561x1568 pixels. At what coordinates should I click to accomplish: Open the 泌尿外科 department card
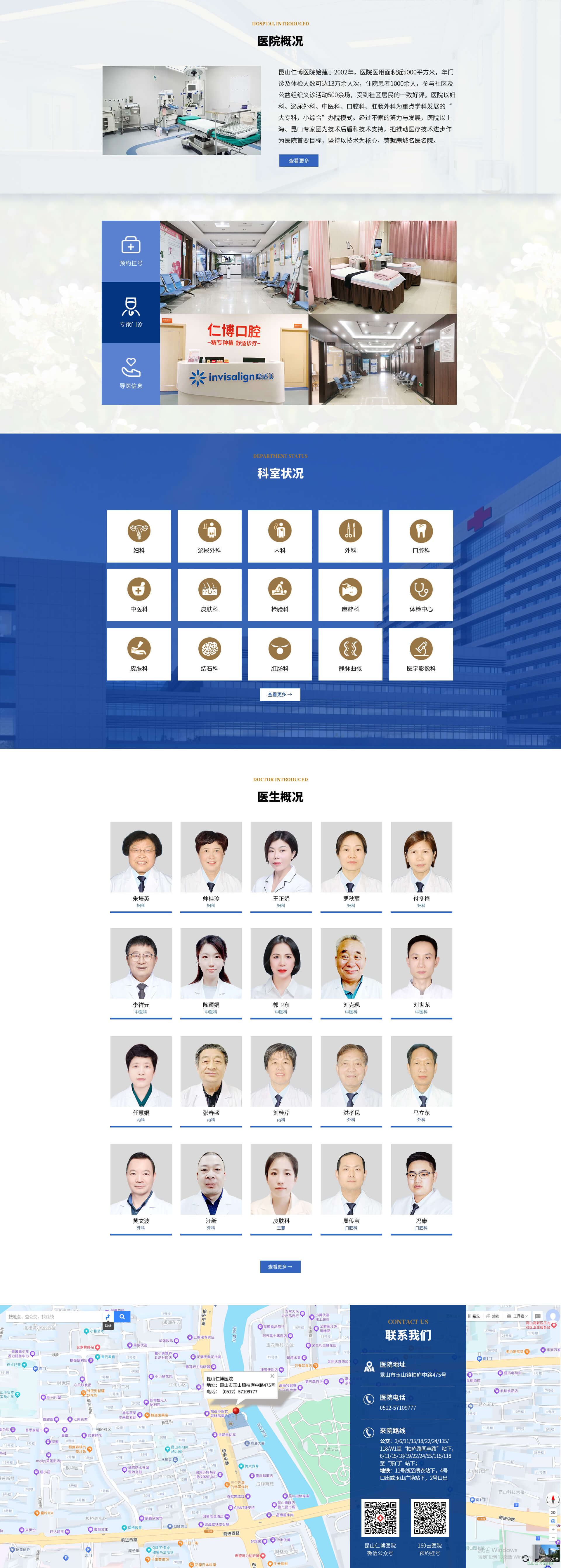209,536
